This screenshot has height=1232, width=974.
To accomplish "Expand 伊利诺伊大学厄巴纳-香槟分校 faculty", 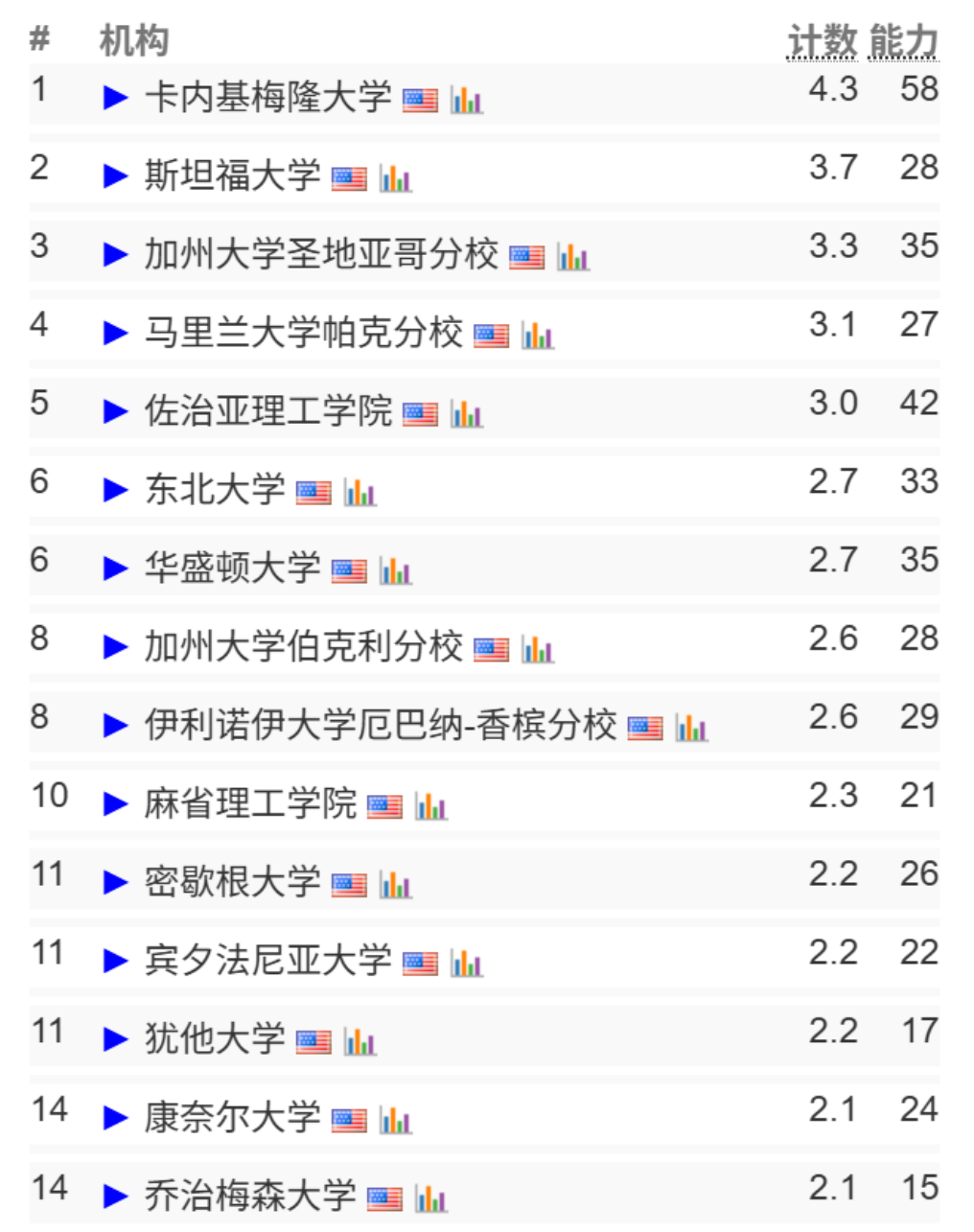I will 115,726.
